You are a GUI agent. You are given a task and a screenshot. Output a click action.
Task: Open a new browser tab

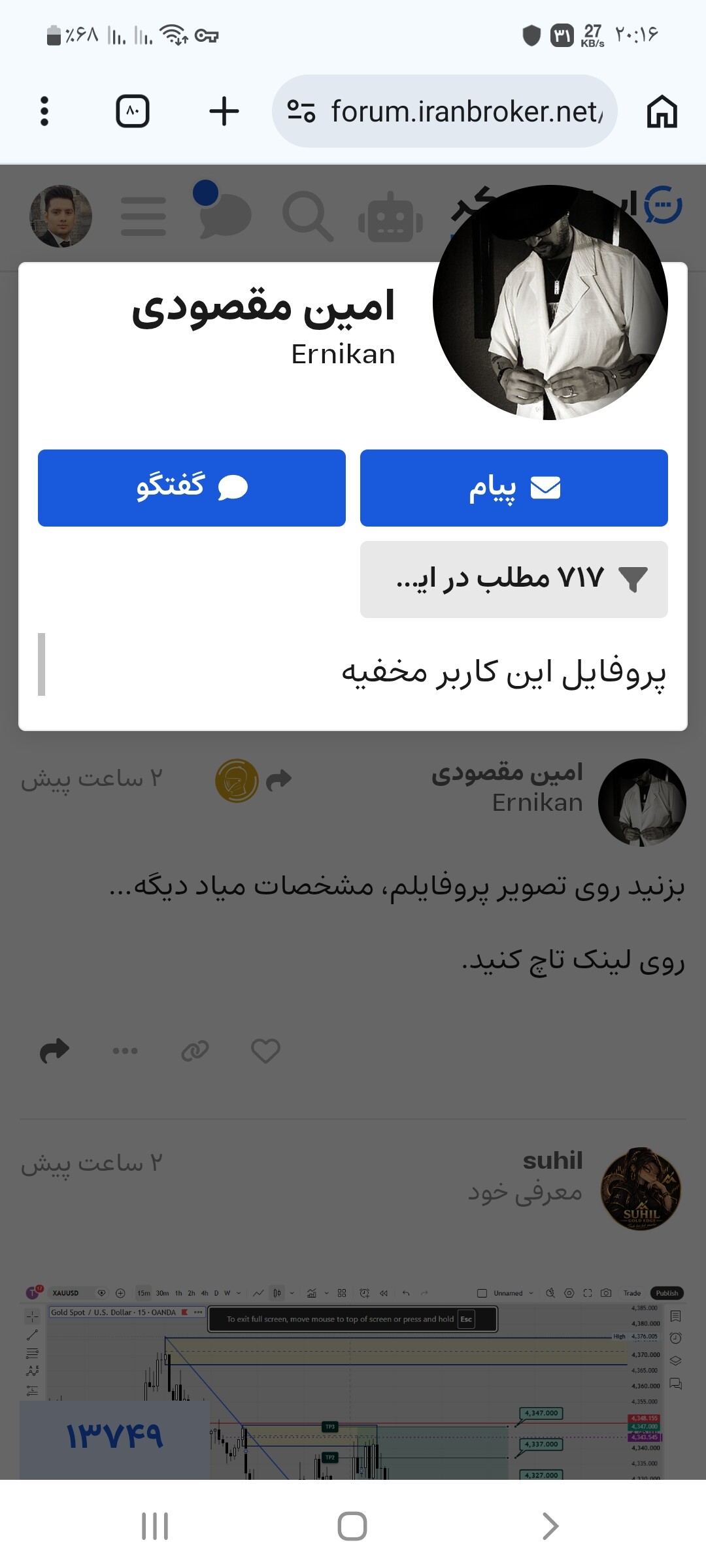[224, 111]
